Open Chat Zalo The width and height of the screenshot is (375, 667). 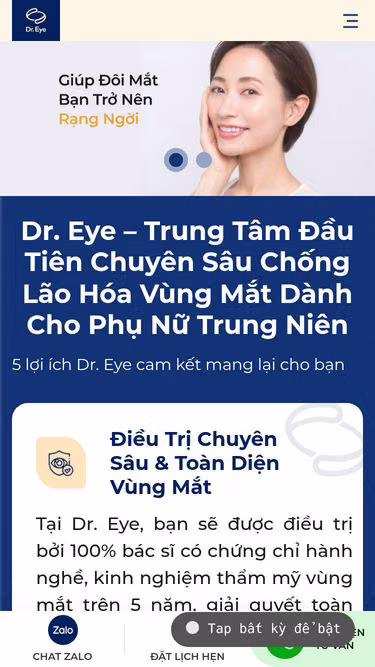click(62, 637)
